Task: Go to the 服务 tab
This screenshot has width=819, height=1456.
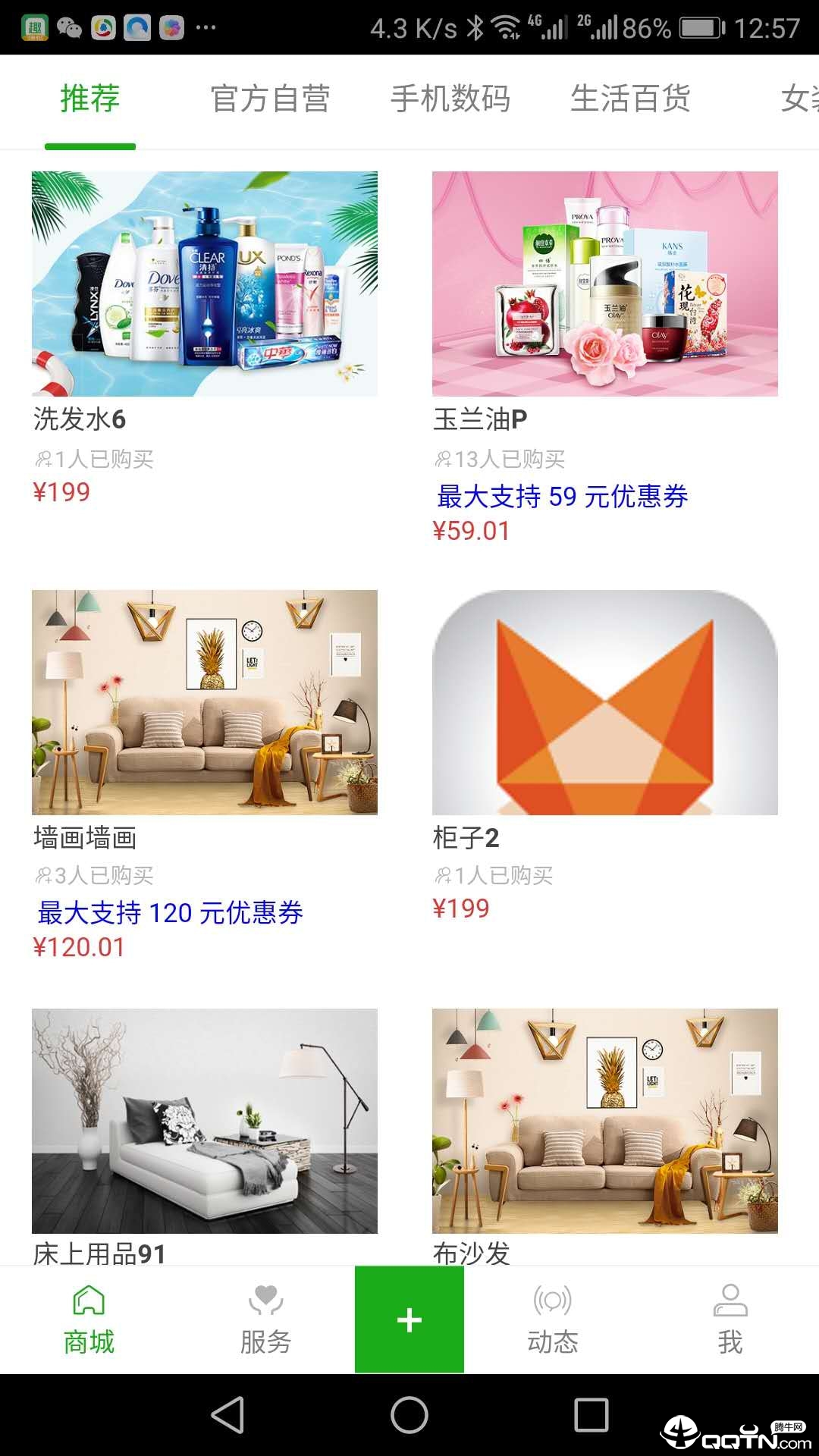Action: [265, 1319]
